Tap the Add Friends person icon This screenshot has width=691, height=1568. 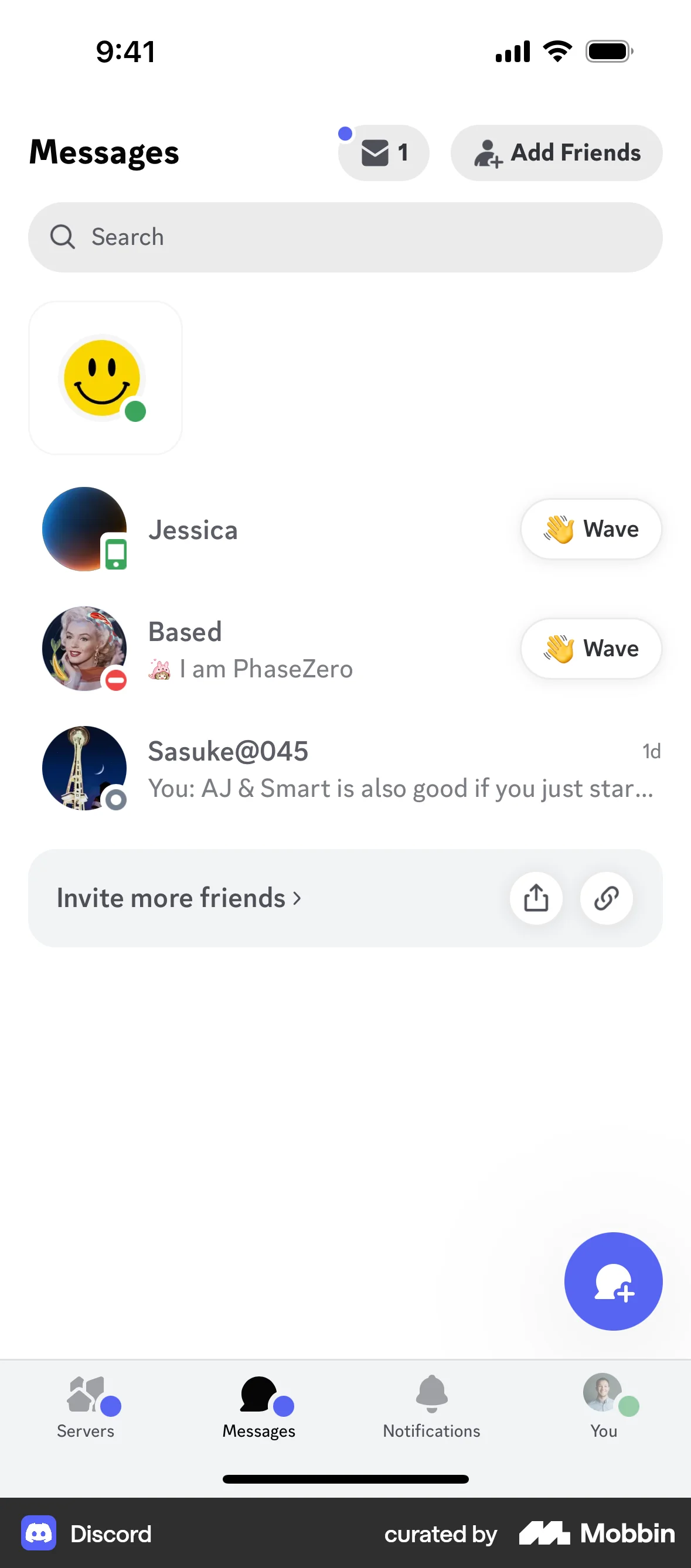click(487, 154)
